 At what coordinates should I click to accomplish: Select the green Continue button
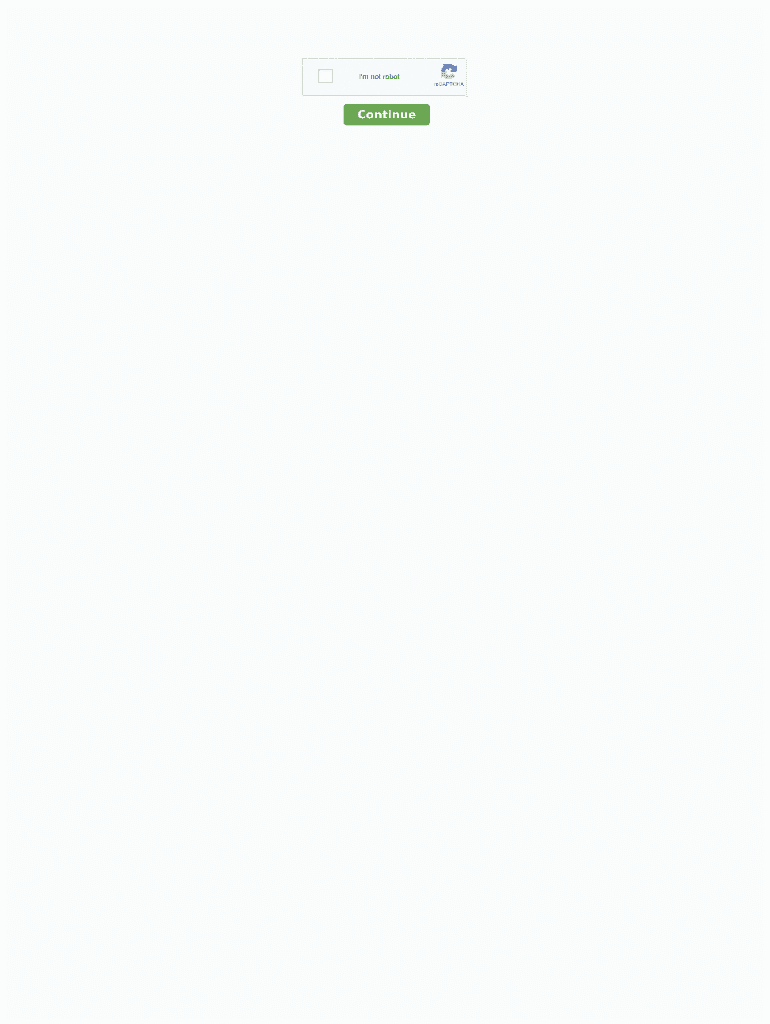click(386, 114)
